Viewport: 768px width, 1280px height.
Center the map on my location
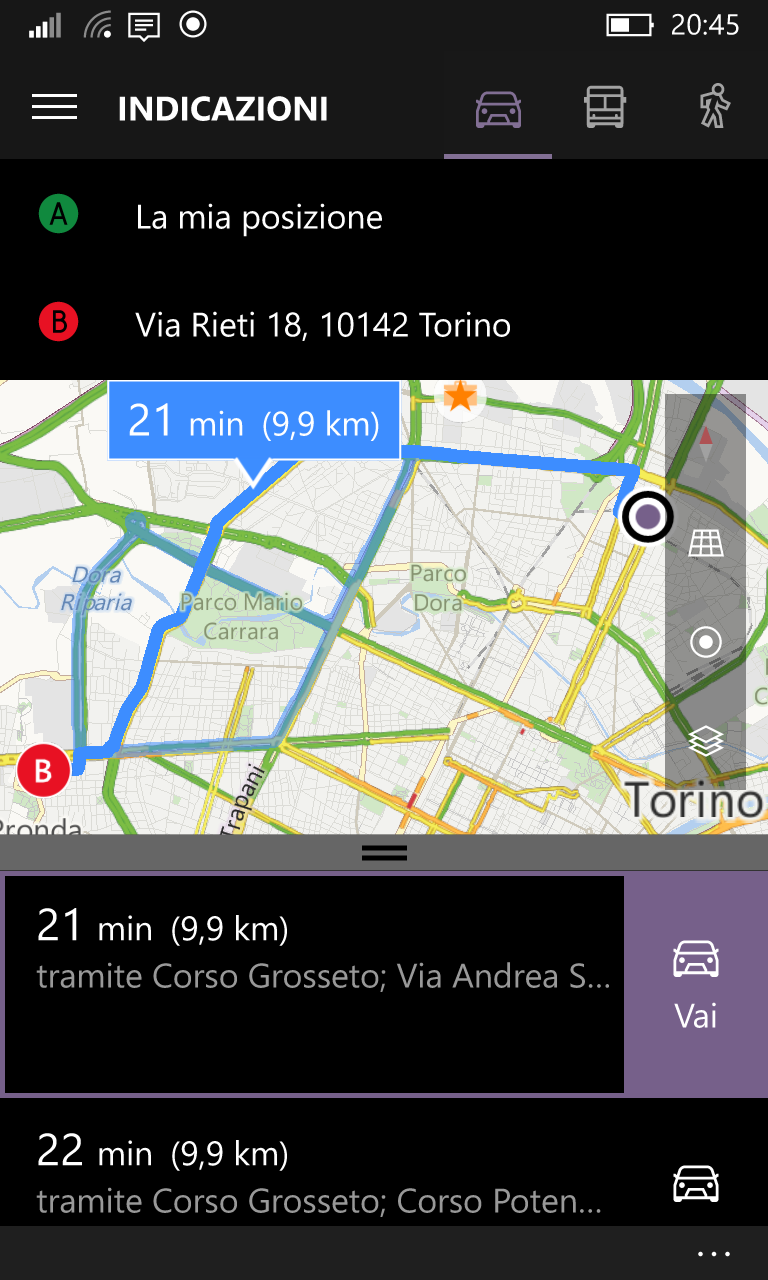click(x=706, y=641)
